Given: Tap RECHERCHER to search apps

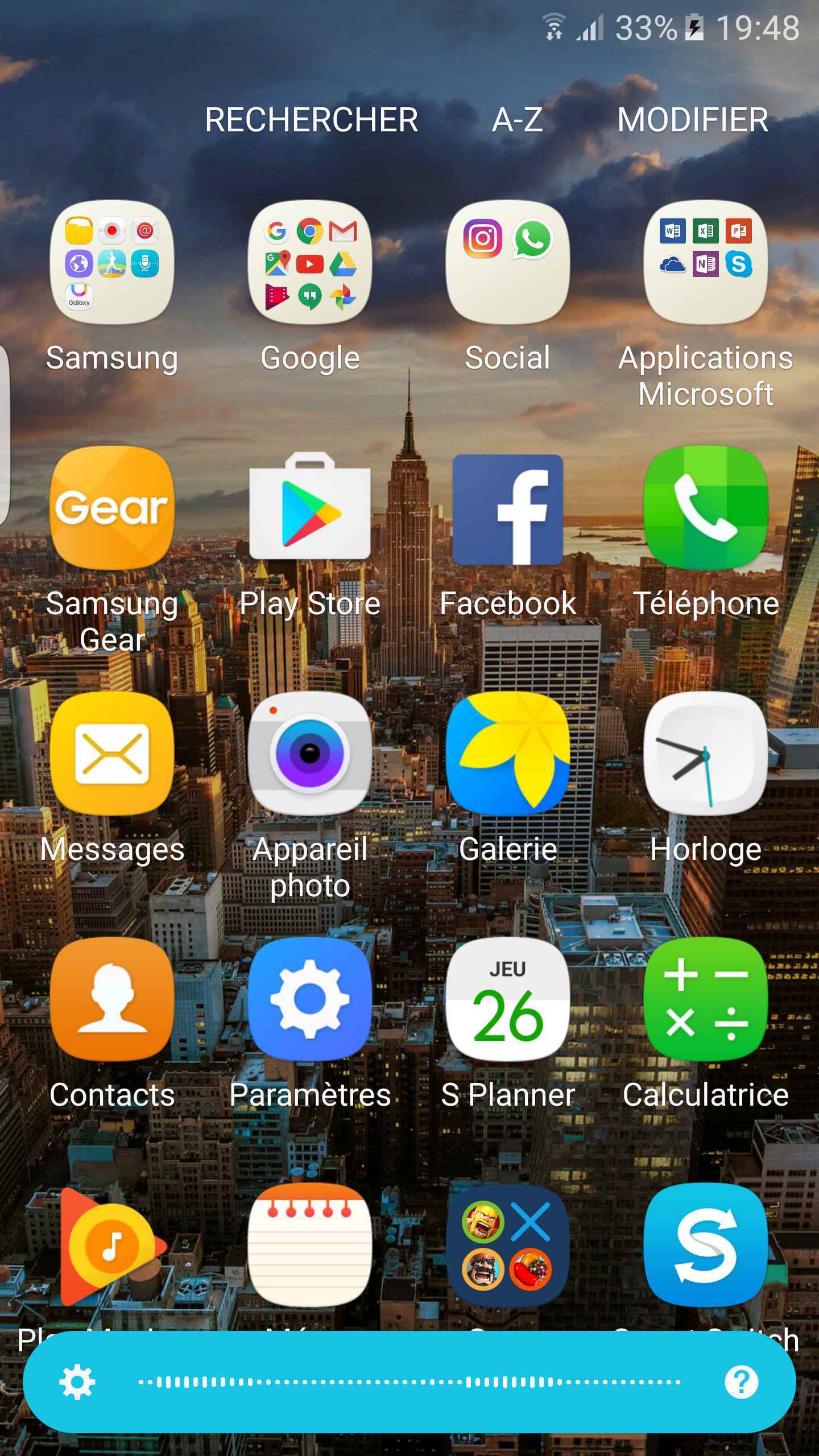Looking at the screenshot, I should [311, 120].
